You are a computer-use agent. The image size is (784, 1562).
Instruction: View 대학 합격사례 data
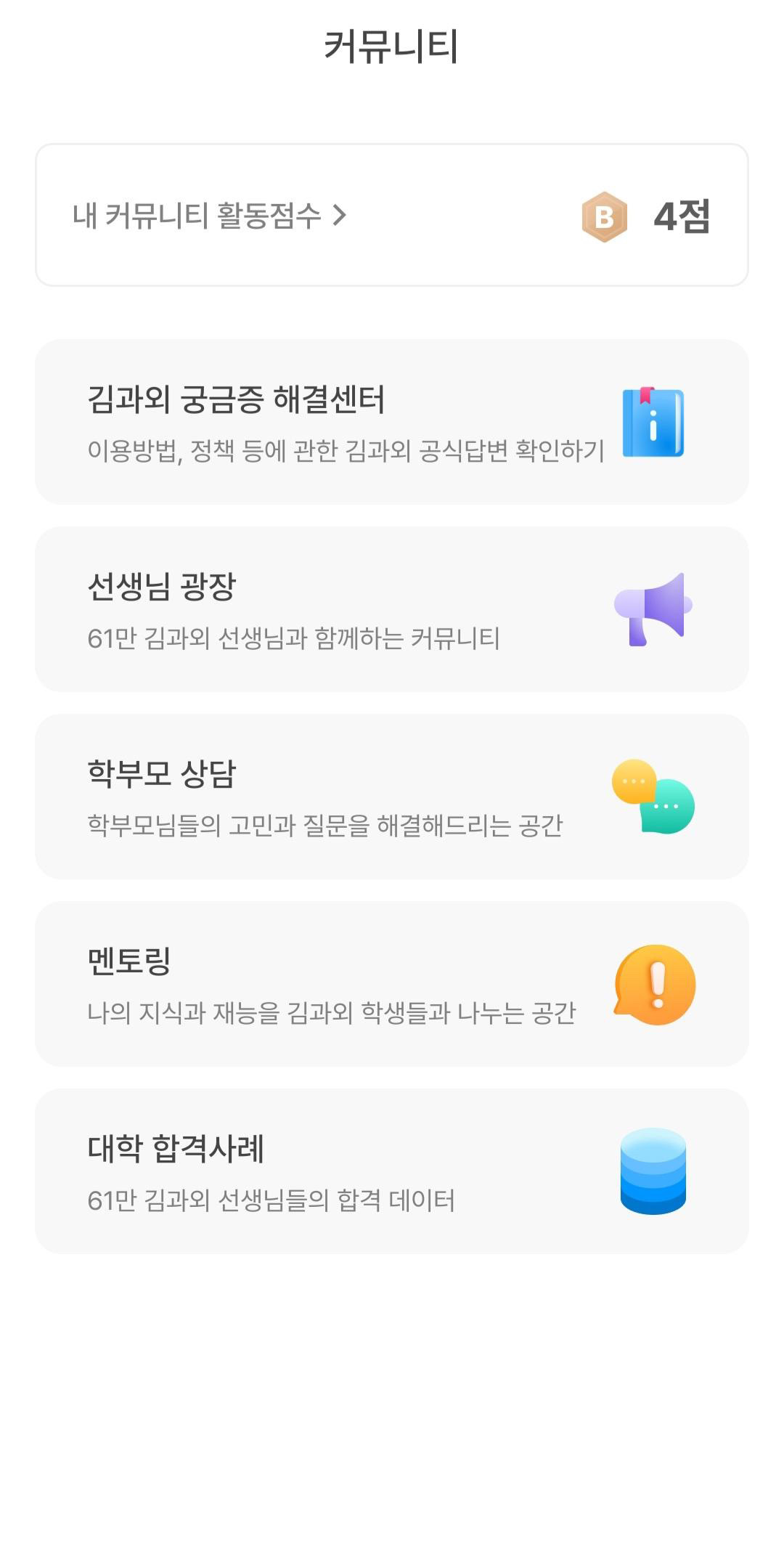[x=392, y=1171]
